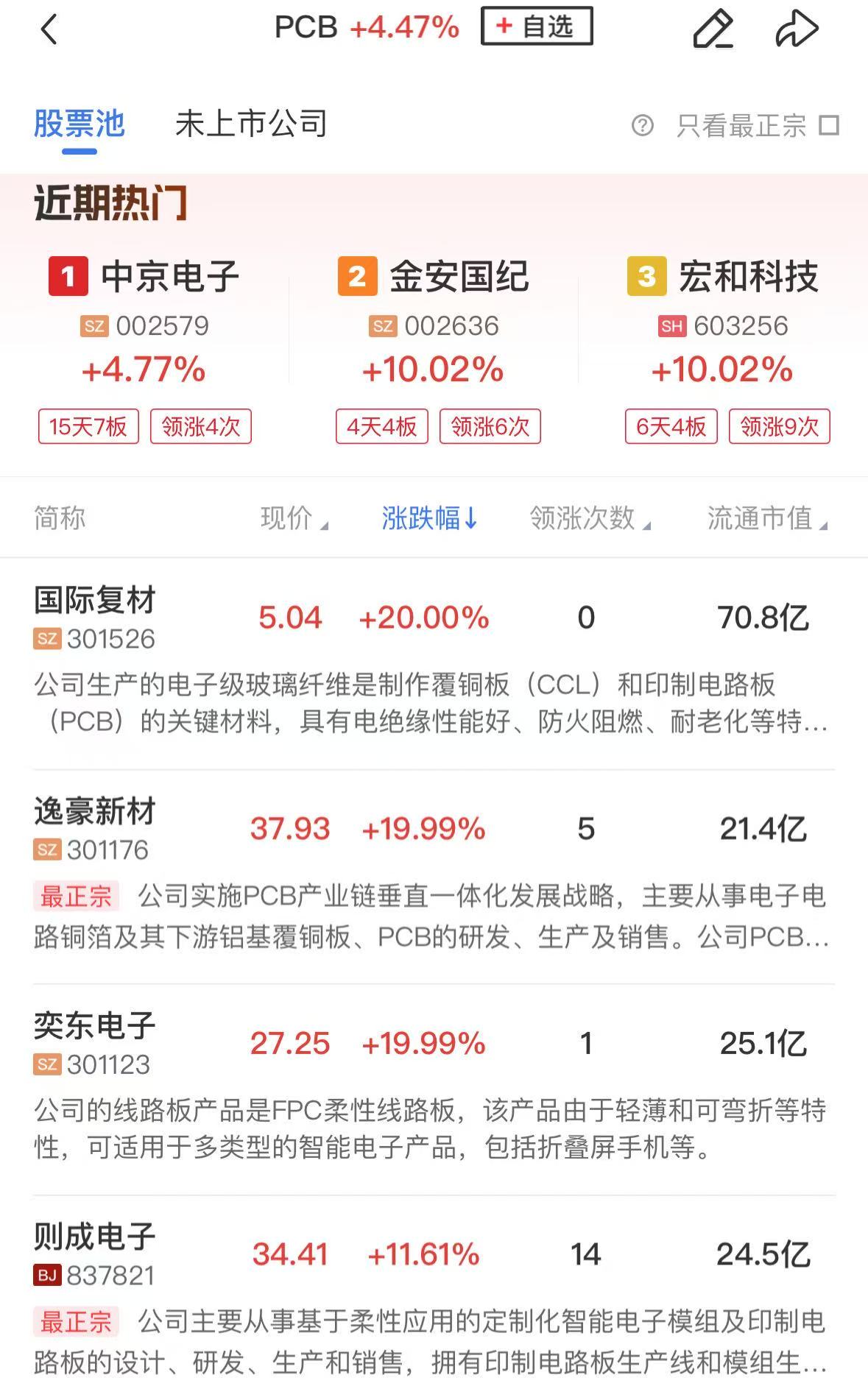Open hot stock 金安国纪 card

pos(434,350)
